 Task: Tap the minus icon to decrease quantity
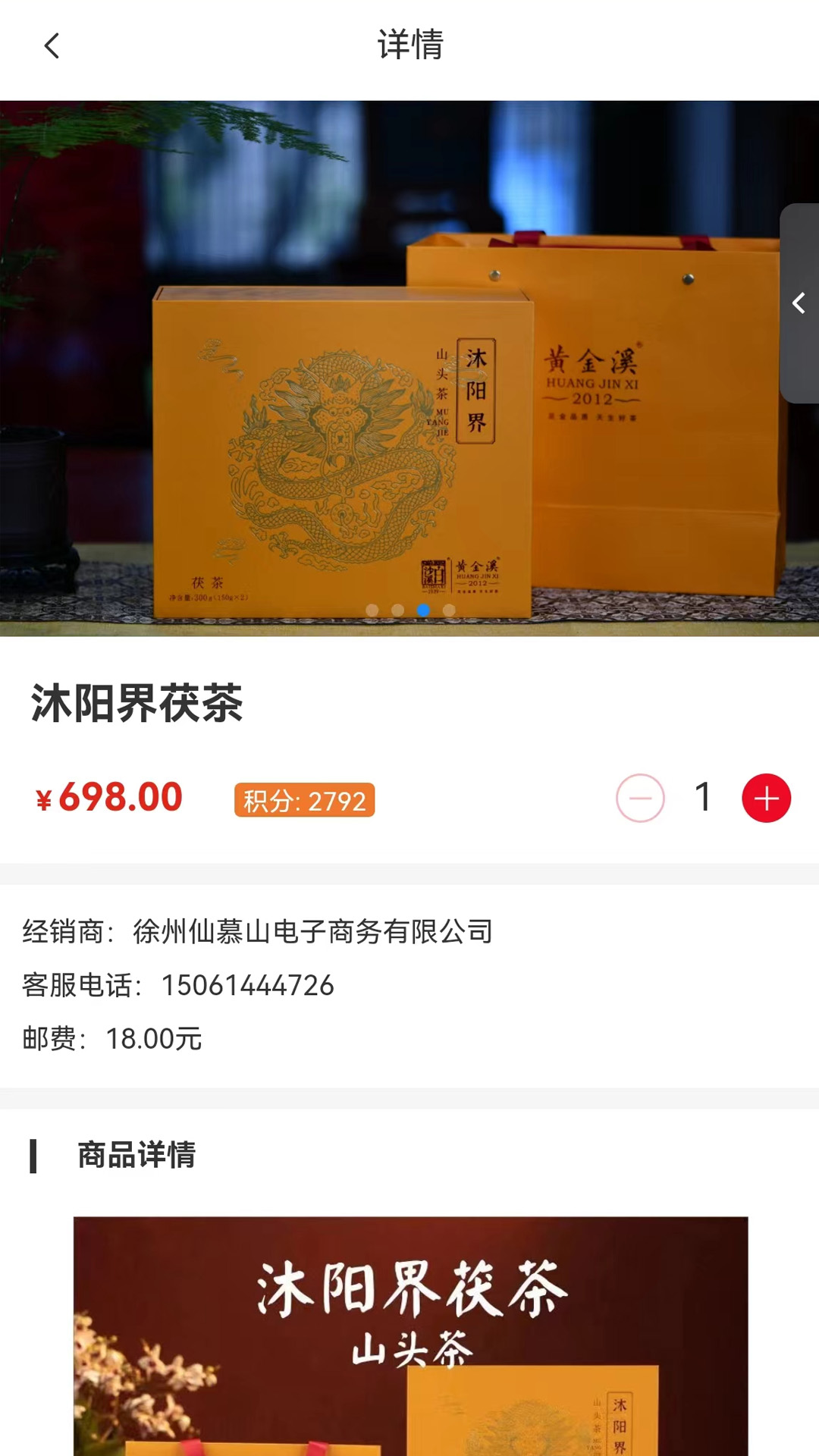(641, 798)
